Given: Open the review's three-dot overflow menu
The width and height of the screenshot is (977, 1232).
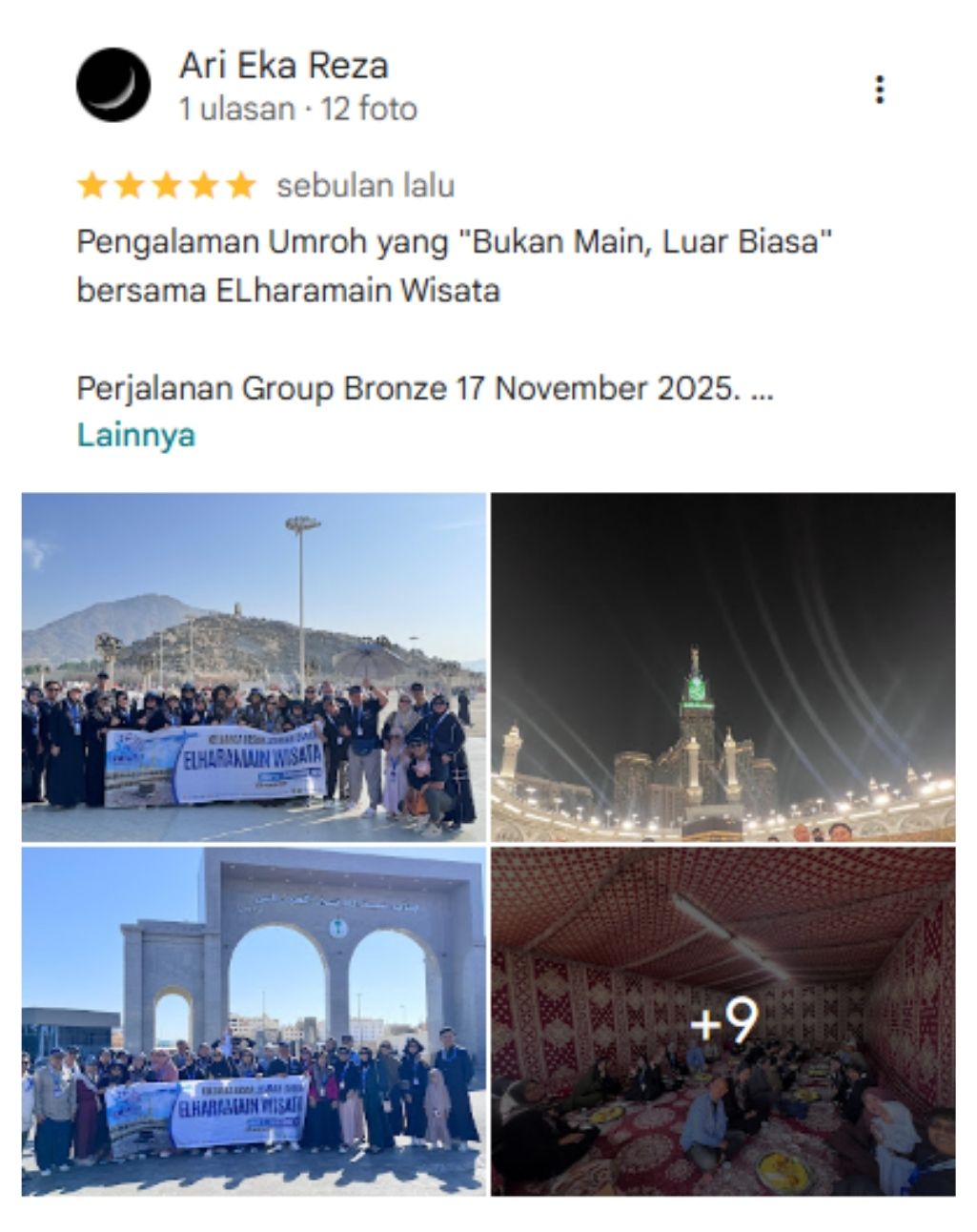Looking at the screenshot, I should click(x=879, y=90).
